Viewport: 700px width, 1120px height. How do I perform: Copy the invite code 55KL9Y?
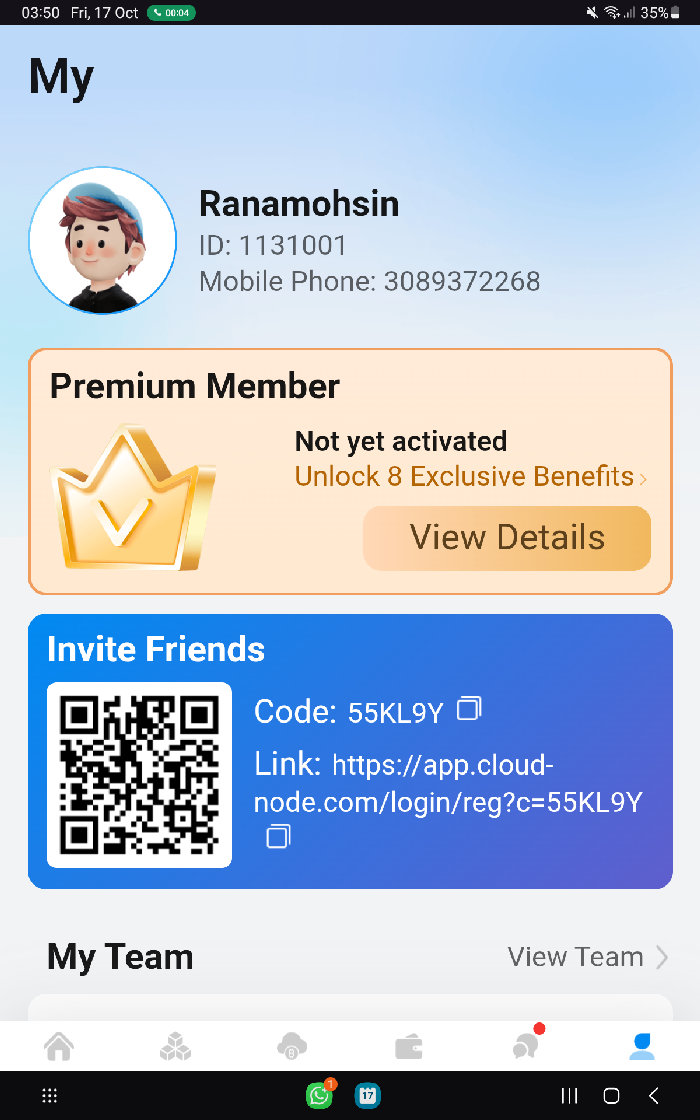tap(469, 710)
